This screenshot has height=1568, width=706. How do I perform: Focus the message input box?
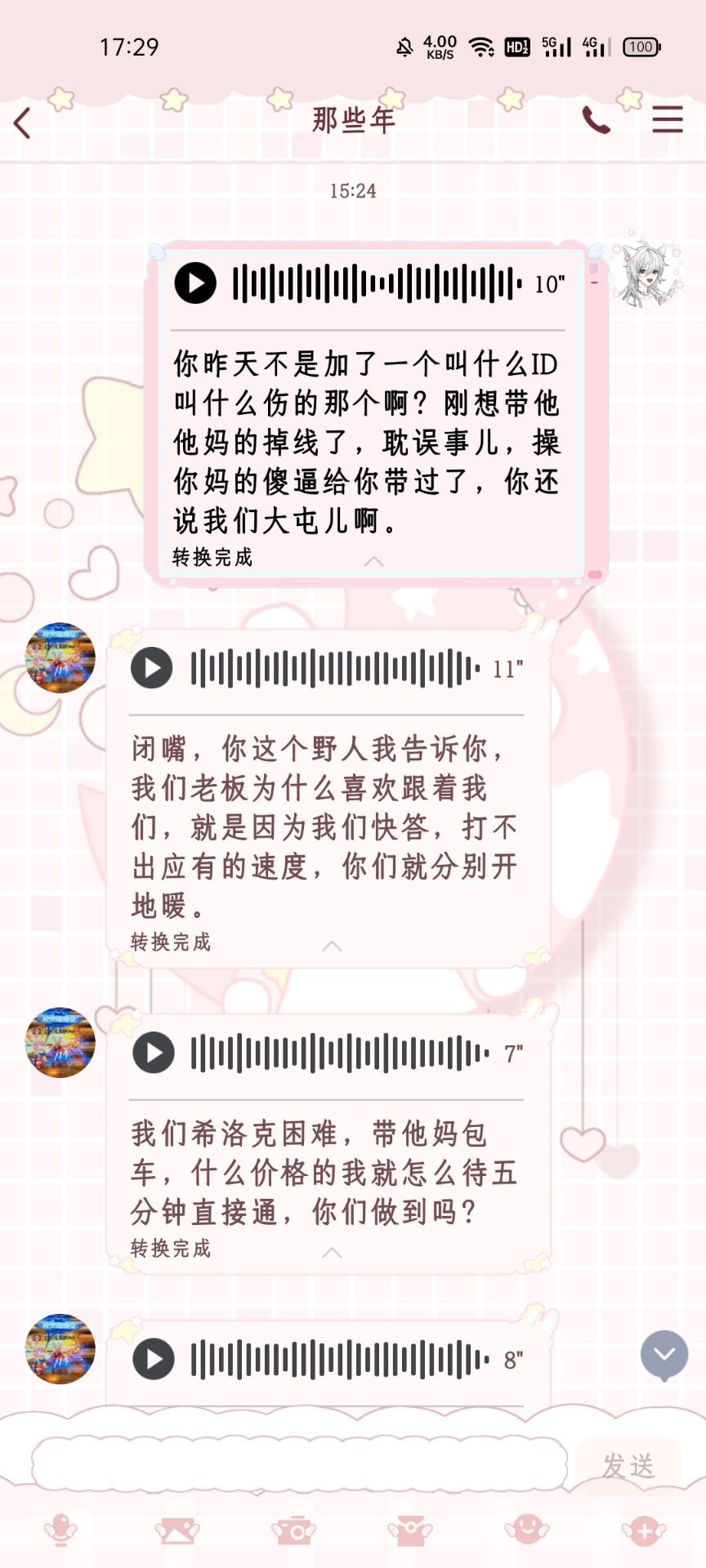[x=298, y=1465]
